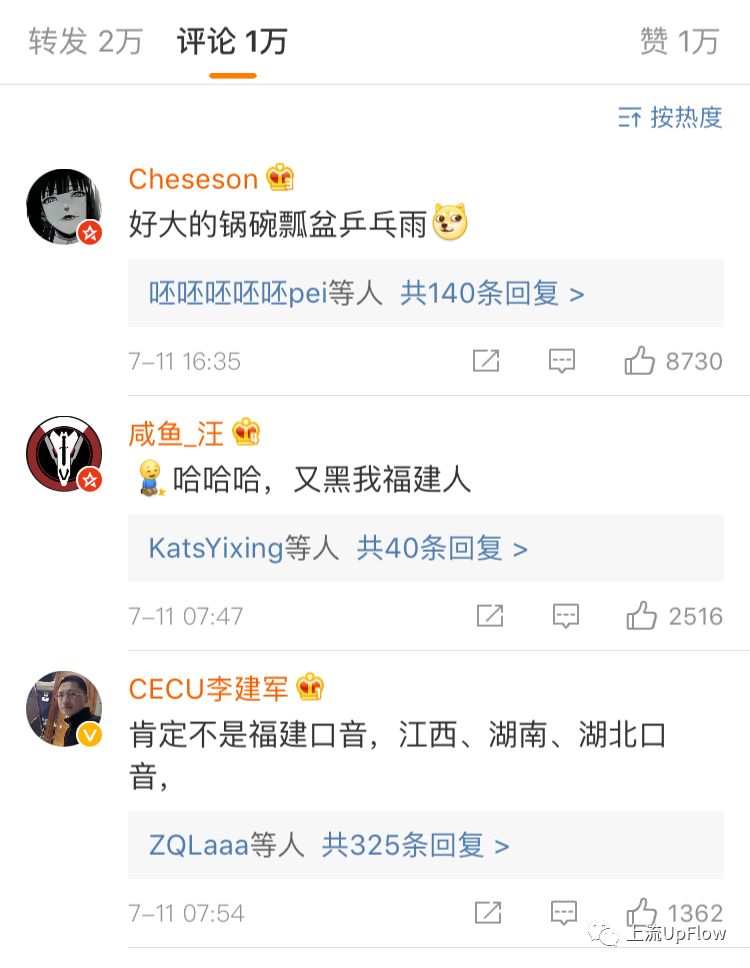Repost Cheseson's comment

coord(486,361)
